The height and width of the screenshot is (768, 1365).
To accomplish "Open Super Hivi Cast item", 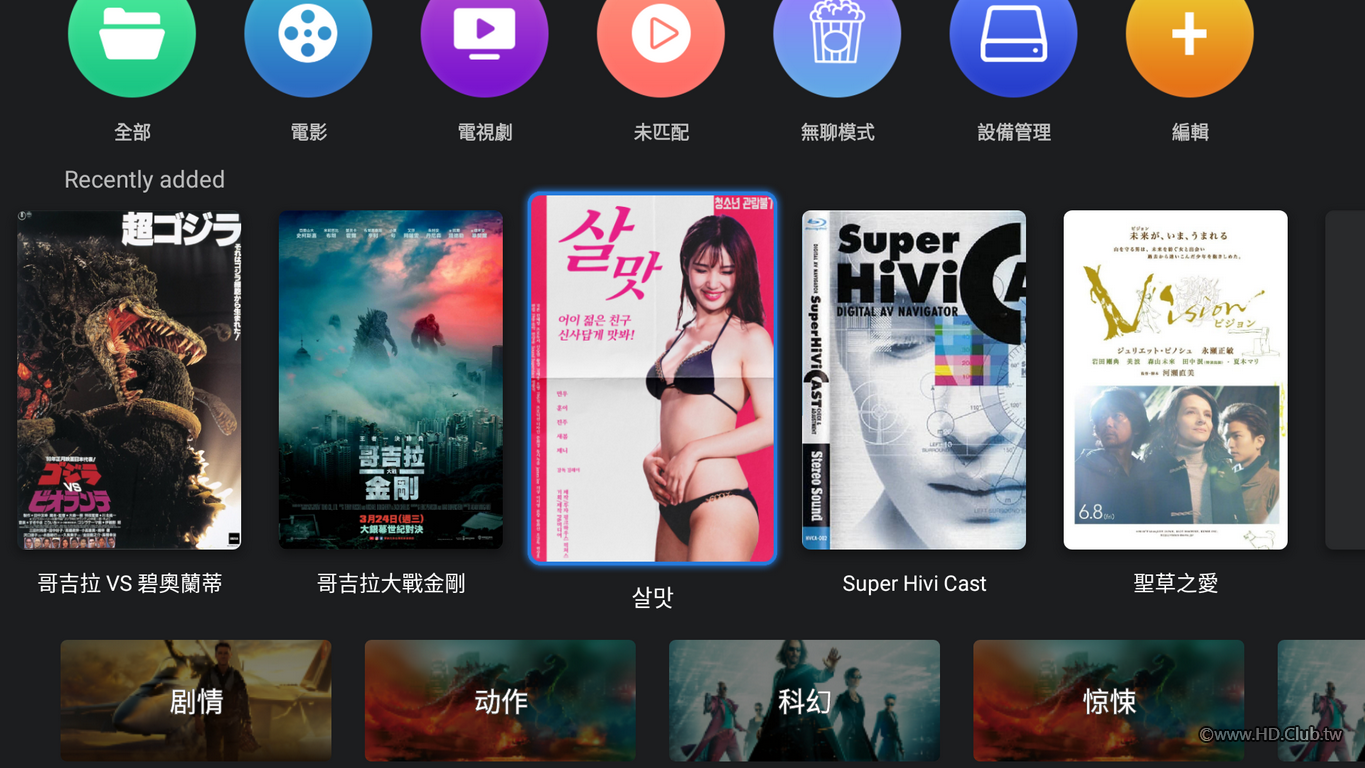I will click(x=914, y=380).
